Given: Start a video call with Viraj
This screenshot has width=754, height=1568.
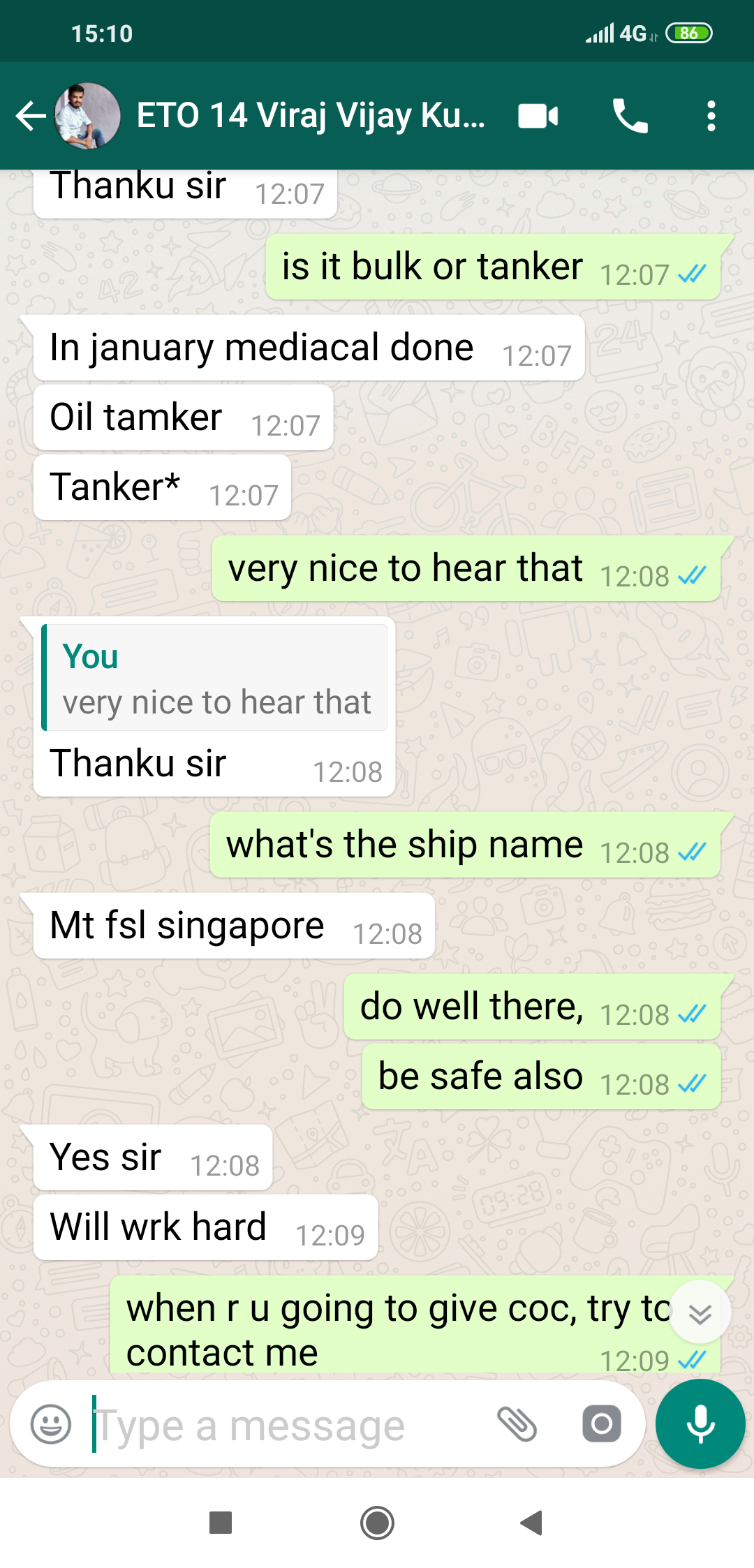Looking at the screenshot, I should (538, 116).
